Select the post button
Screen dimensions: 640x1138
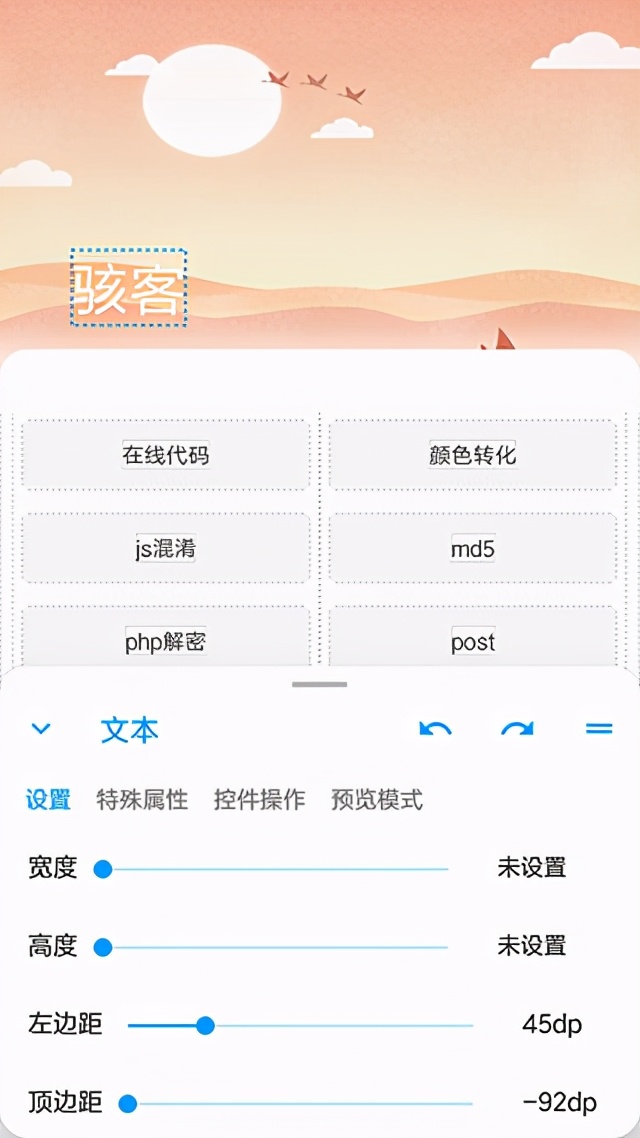tap(473, 641)
